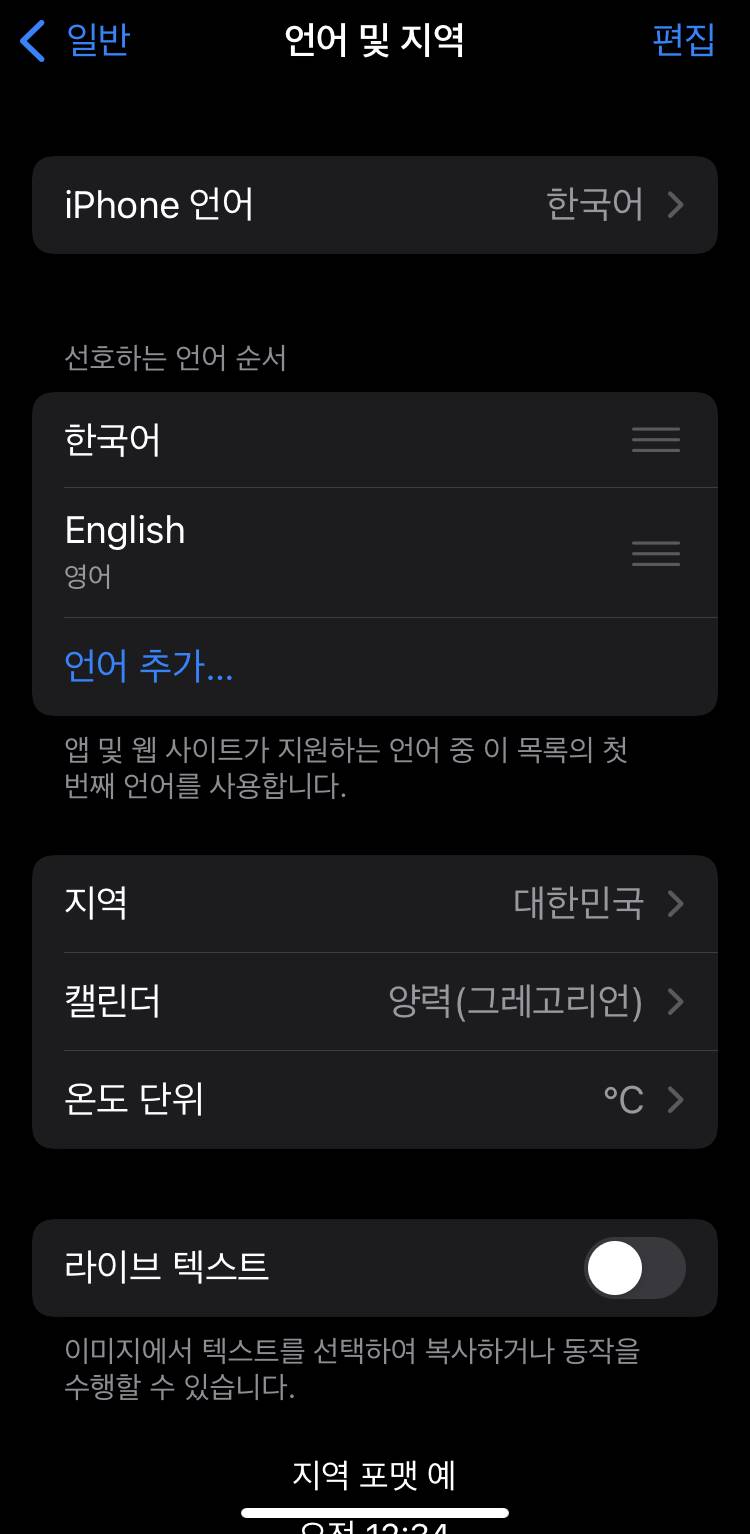Open the 온도 단위 temperature unit setting

click(x=375, y=1100)
